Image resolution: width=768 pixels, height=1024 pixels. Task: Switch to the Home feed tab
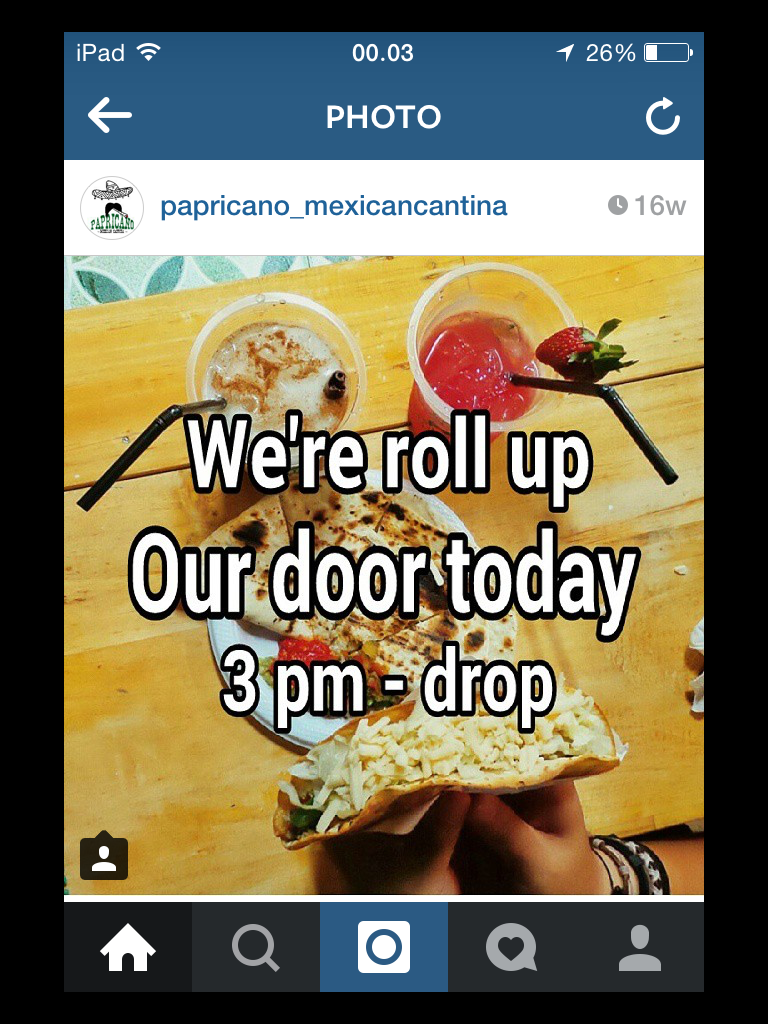(x=128, y=947)
